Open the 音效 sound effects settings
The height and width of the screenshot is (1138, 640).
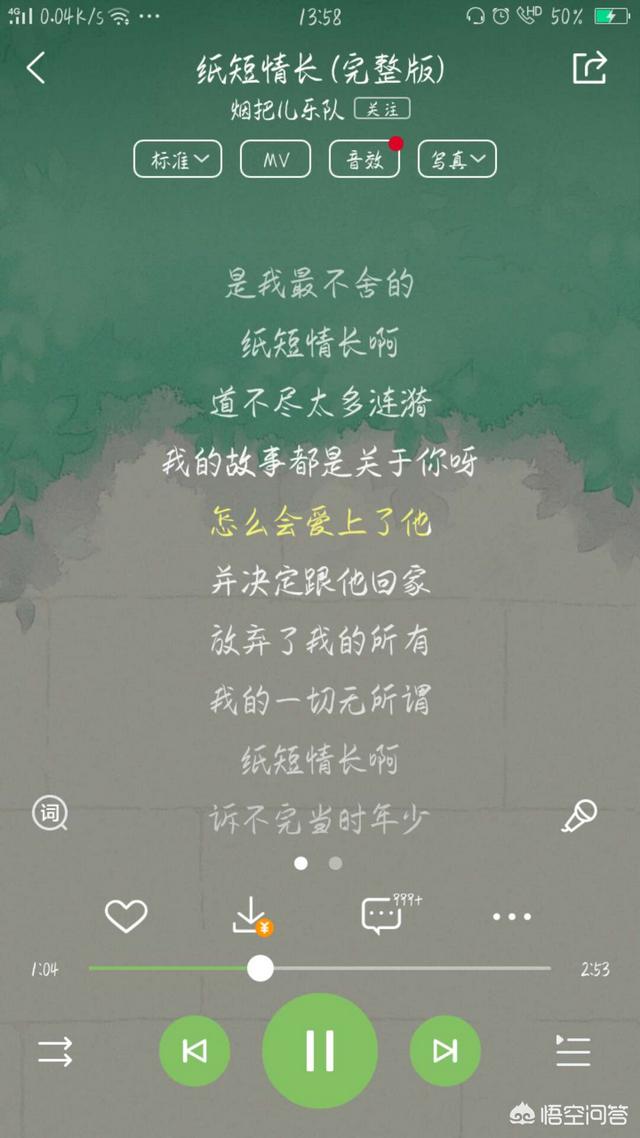click(364, 159)
